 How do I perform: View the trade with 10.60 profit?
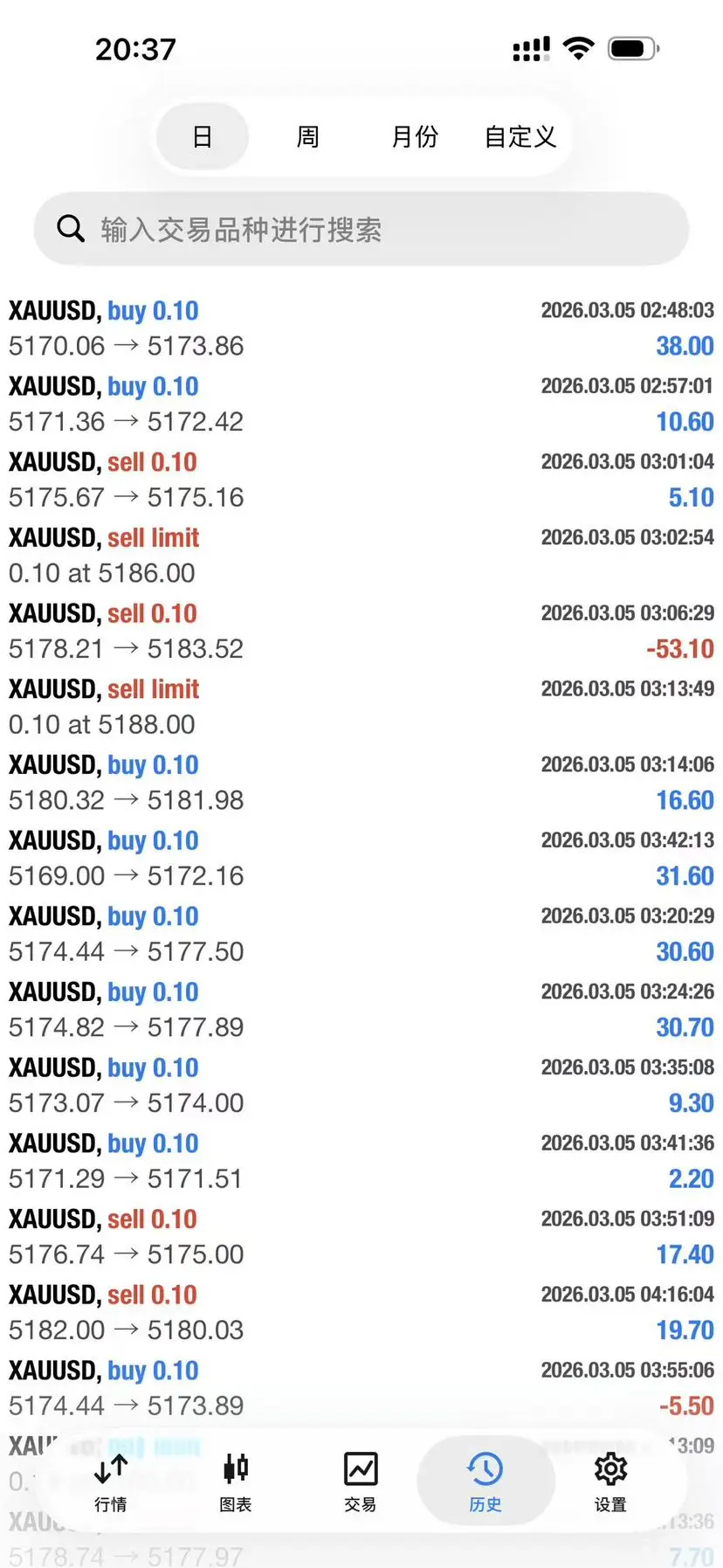point(361,404)
